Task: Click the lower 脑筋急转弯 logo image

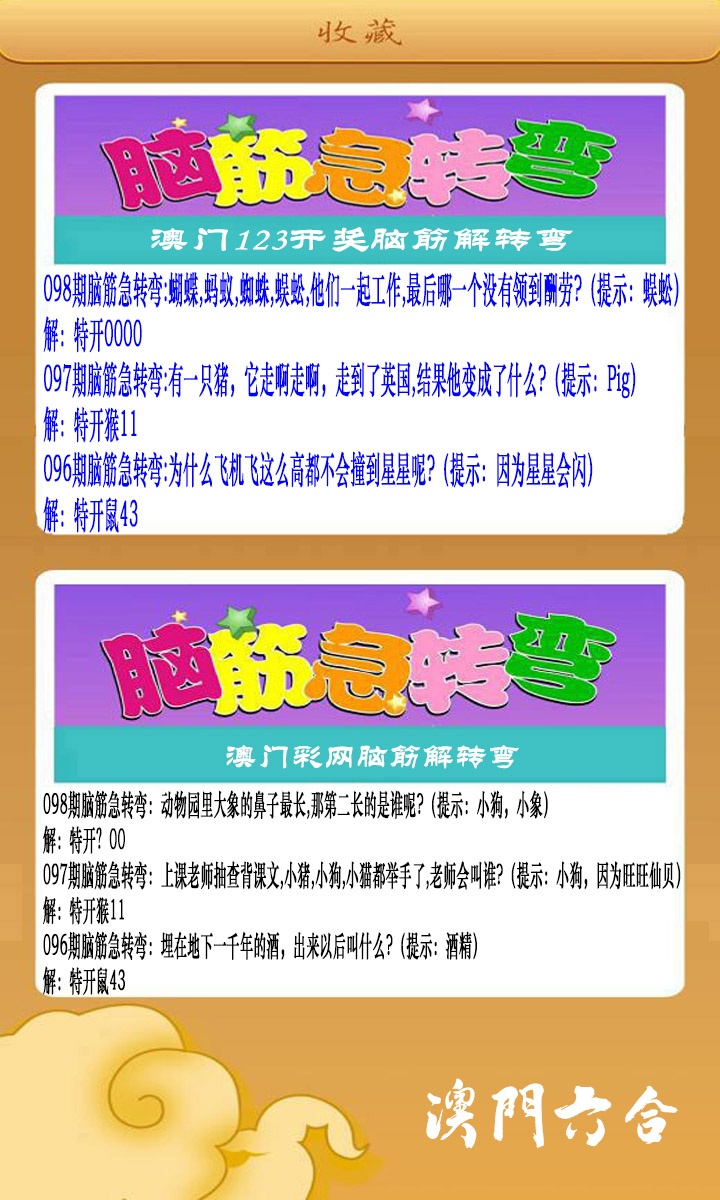Action: [x=360, y=660]
